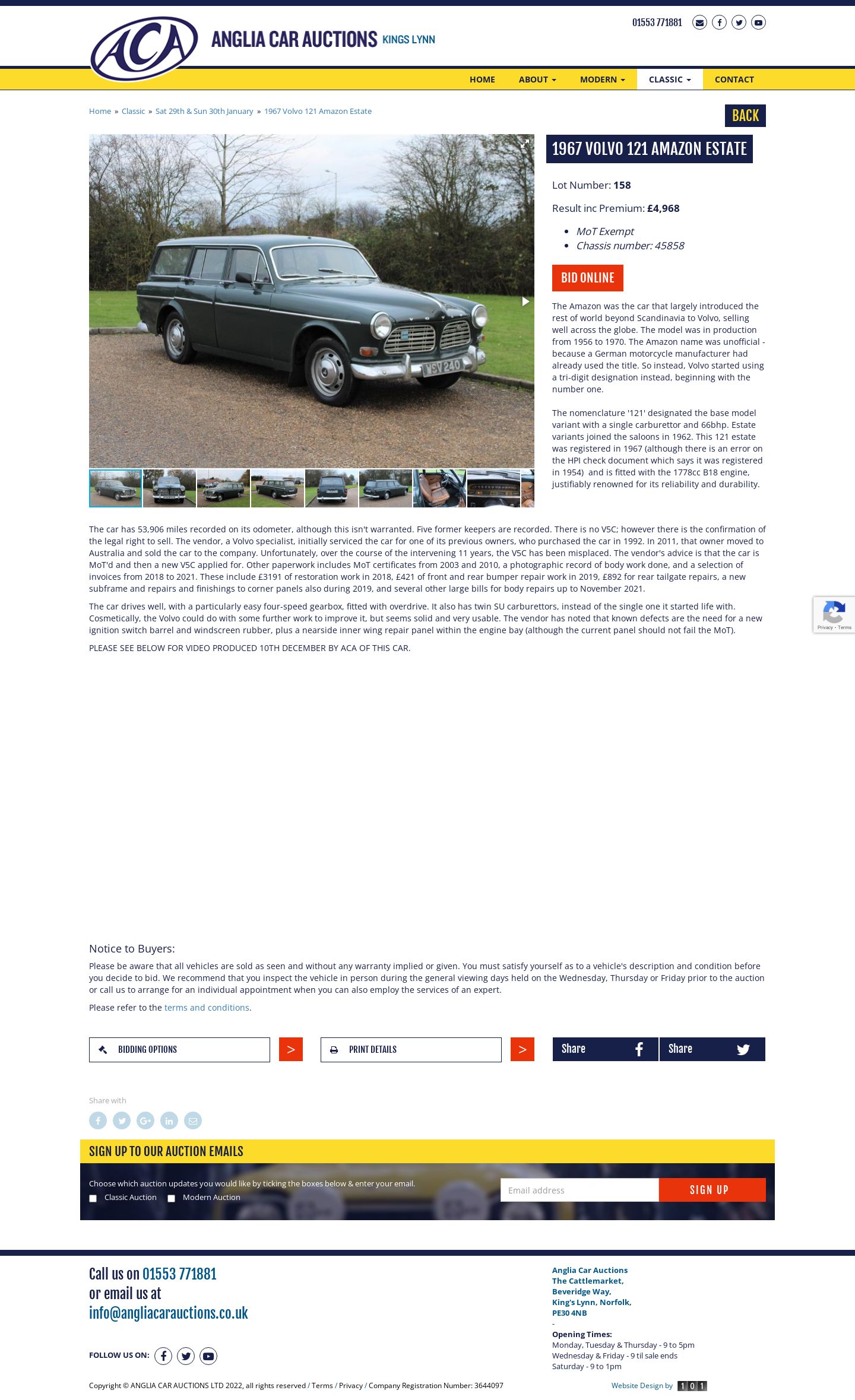Expand the About menu
855x1400 pixels.
[x=537, y=80]
